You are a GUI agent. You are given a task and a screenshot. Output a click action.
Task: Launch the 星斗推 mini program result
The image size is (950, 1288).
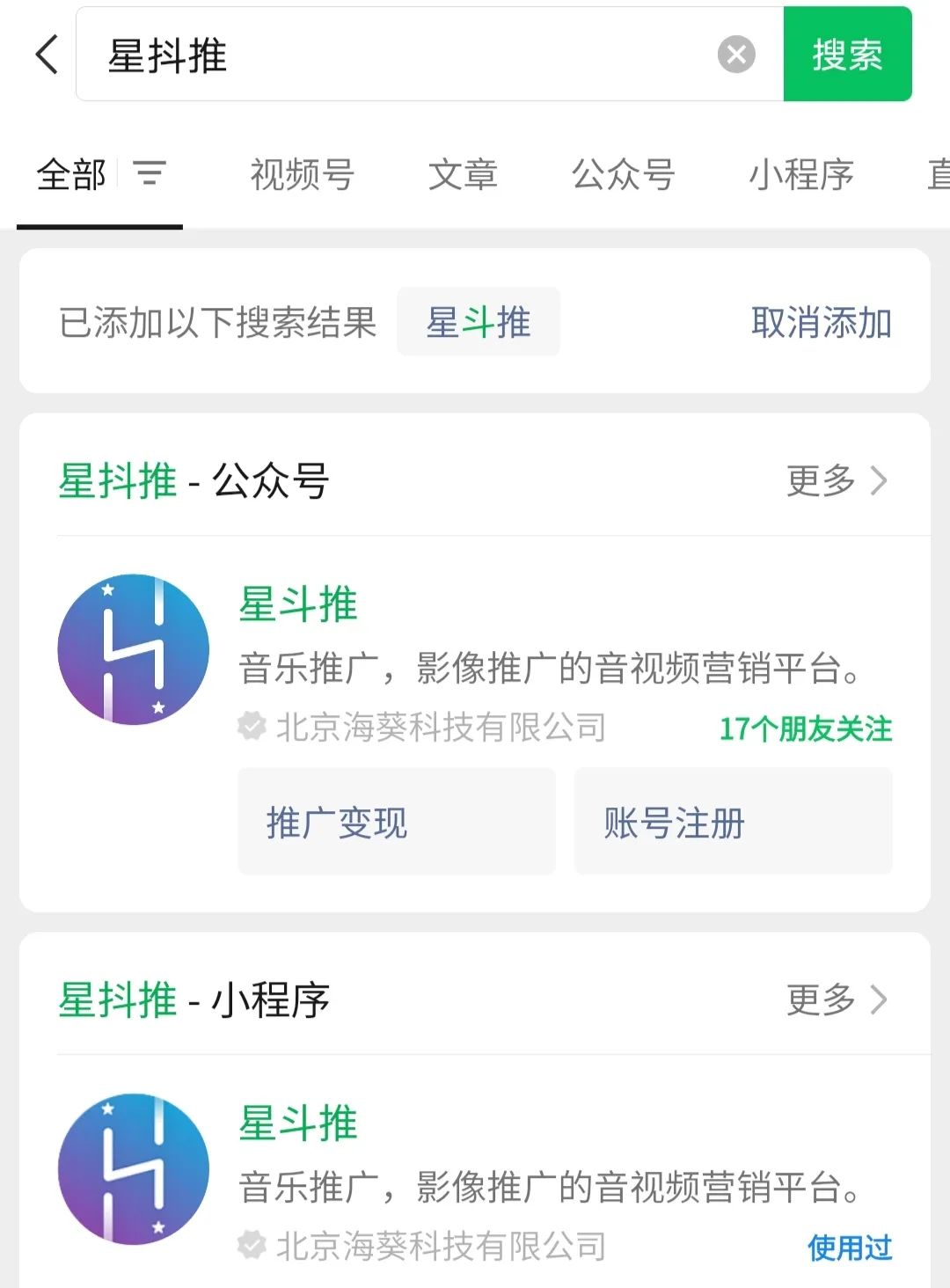point(297,1124)
